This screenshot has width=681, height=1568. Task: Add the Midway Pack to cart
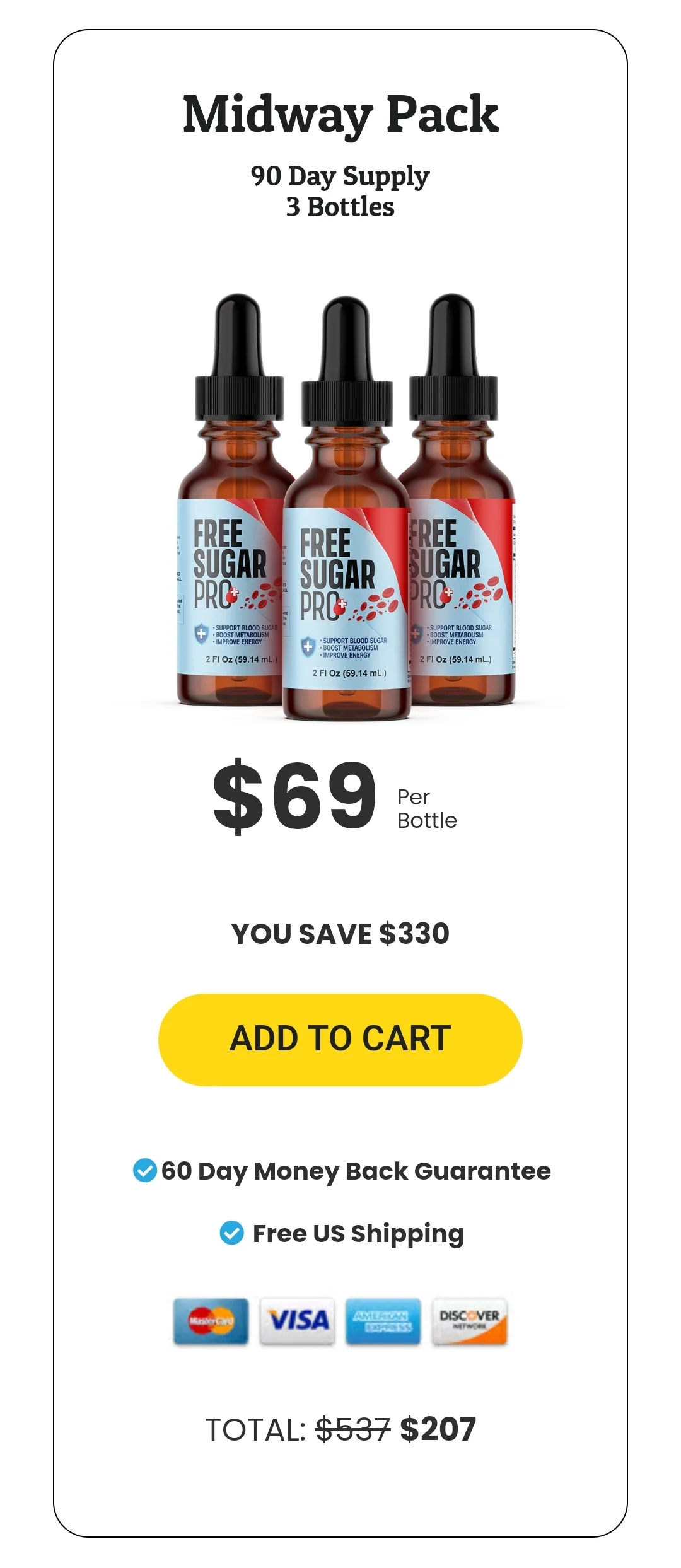coord(340,1039)
